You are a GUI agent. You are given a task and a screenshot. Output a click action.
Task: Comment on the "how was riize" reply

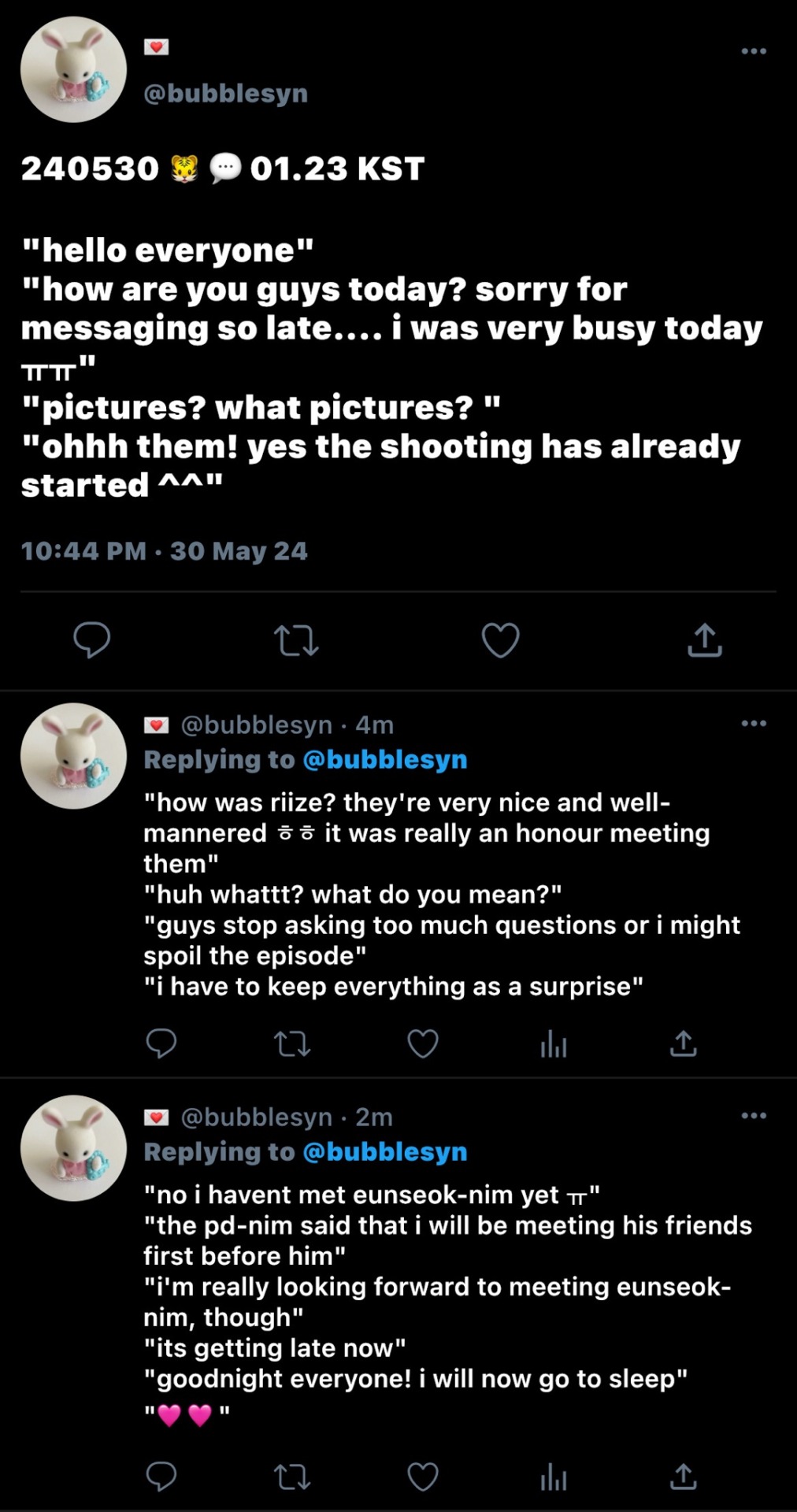coord(161,1043)
